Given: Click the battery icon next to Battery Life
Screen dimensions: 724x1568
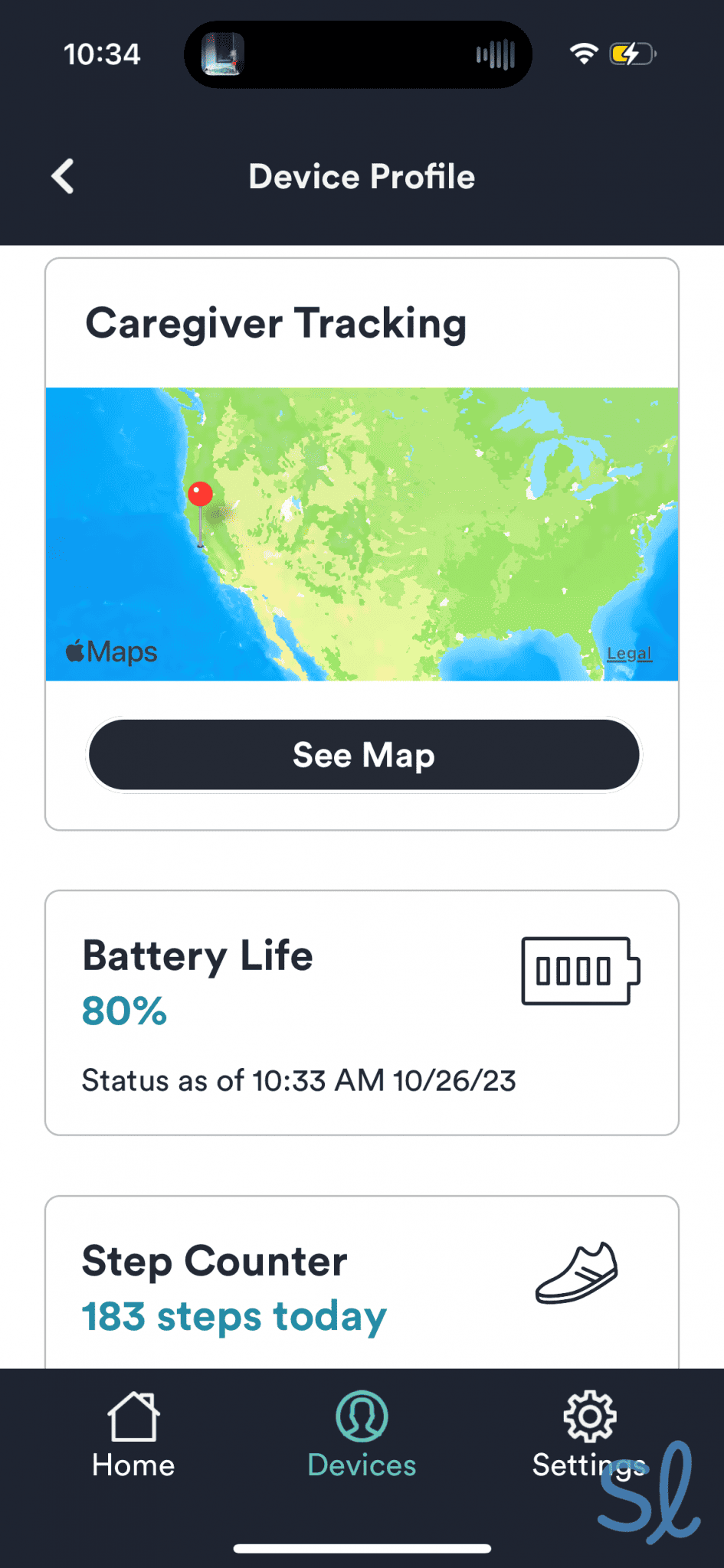Looking at the screenshot, I should tap(578, 972).
